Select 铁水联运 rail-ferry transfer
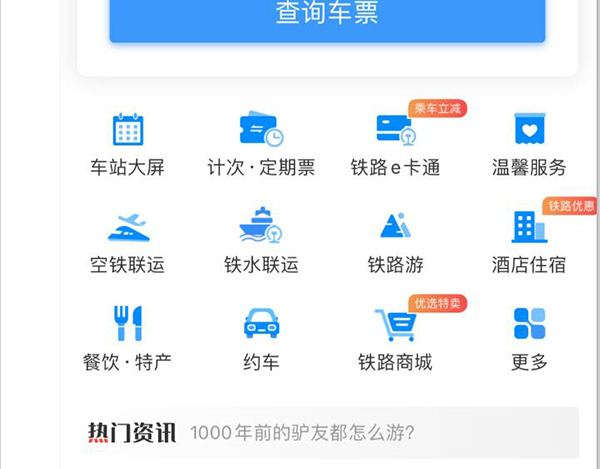This screenshot has width=600, height=469. click(x=261, y=241)
